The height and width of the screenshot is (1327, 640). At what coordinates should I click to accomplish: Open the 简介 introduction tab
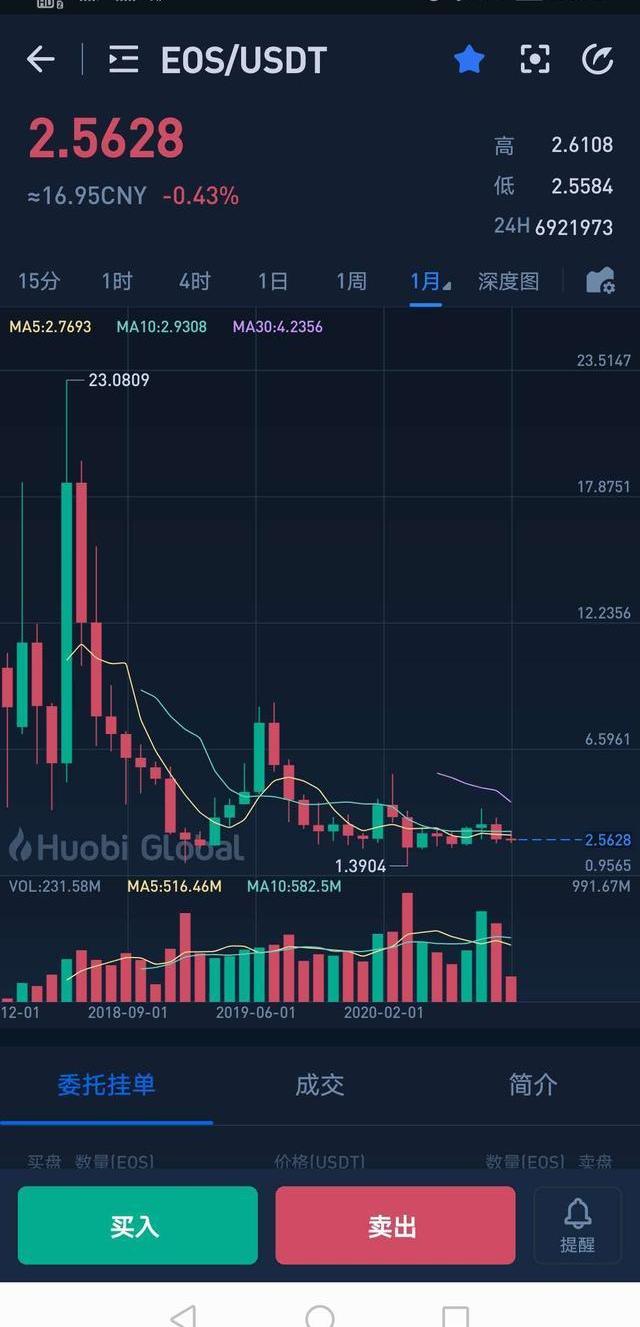(533, 1085)
